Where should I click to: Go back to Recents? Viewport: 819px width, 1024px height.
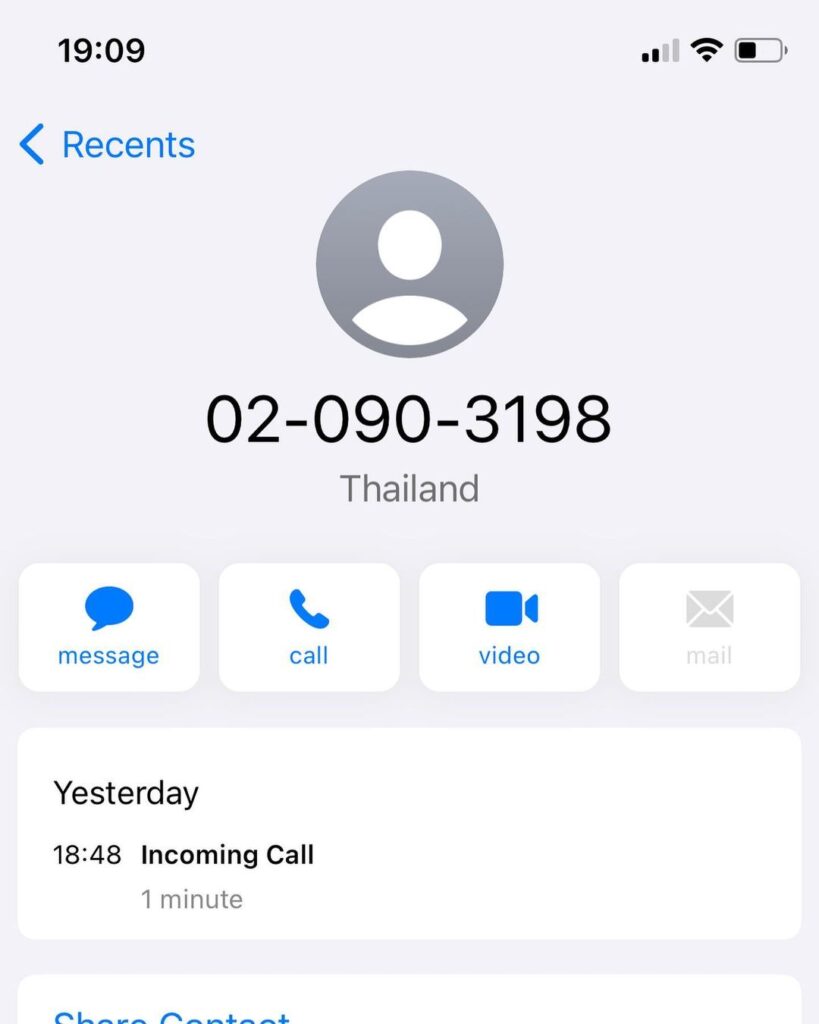tap(108, 145)
